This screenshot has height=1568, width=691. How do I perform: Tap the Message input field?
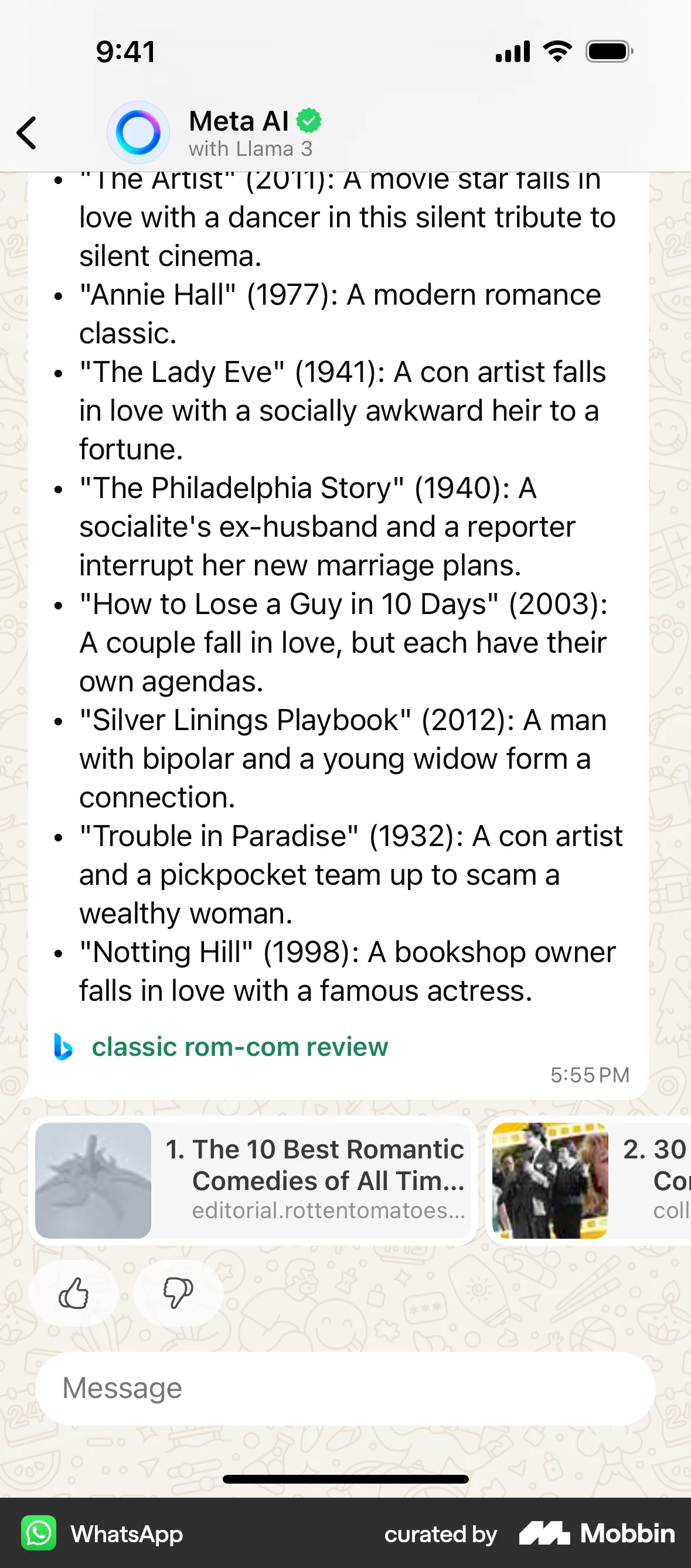345,1389
